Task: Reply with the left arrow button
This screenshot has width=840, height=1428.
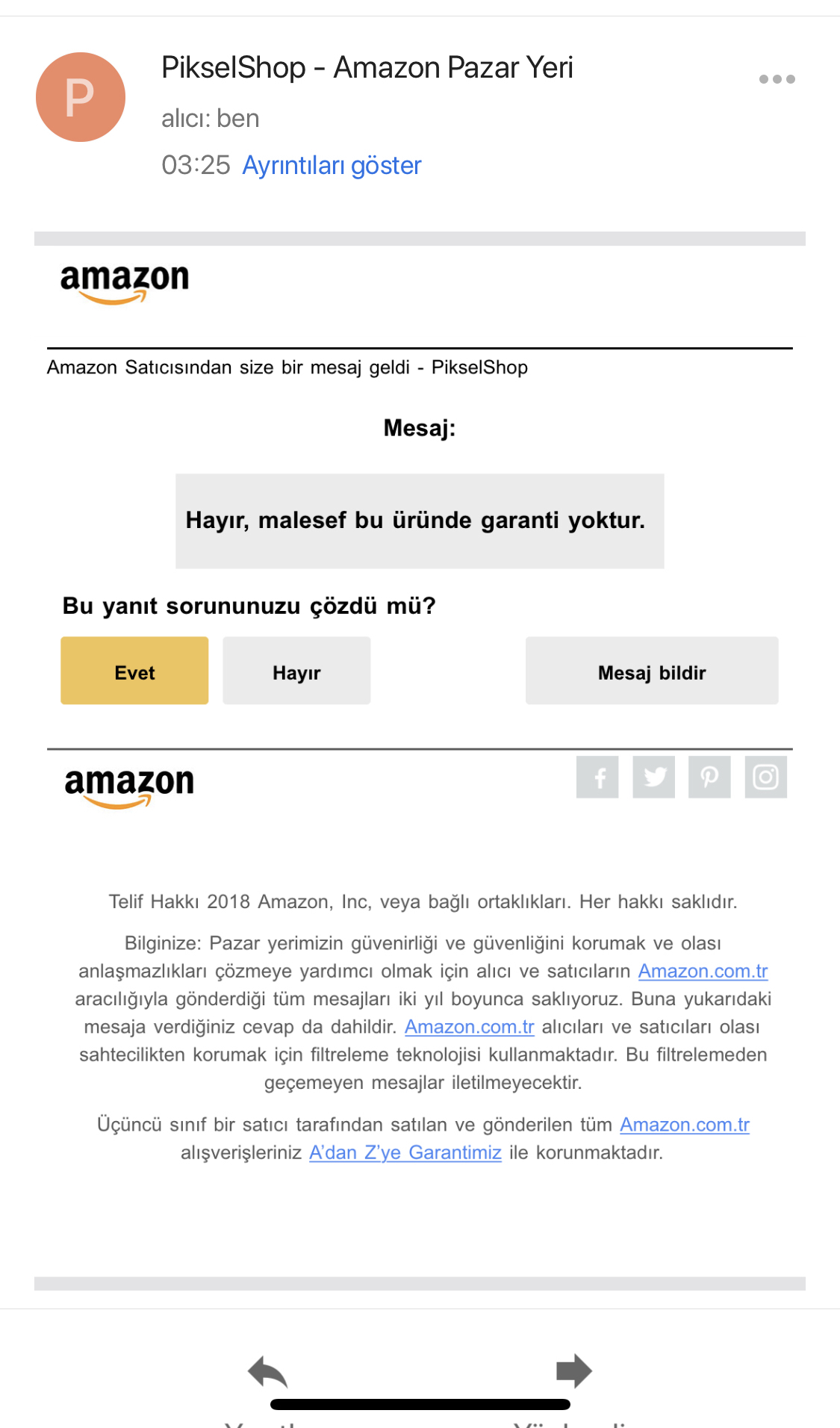Action: click(267, 1371)
